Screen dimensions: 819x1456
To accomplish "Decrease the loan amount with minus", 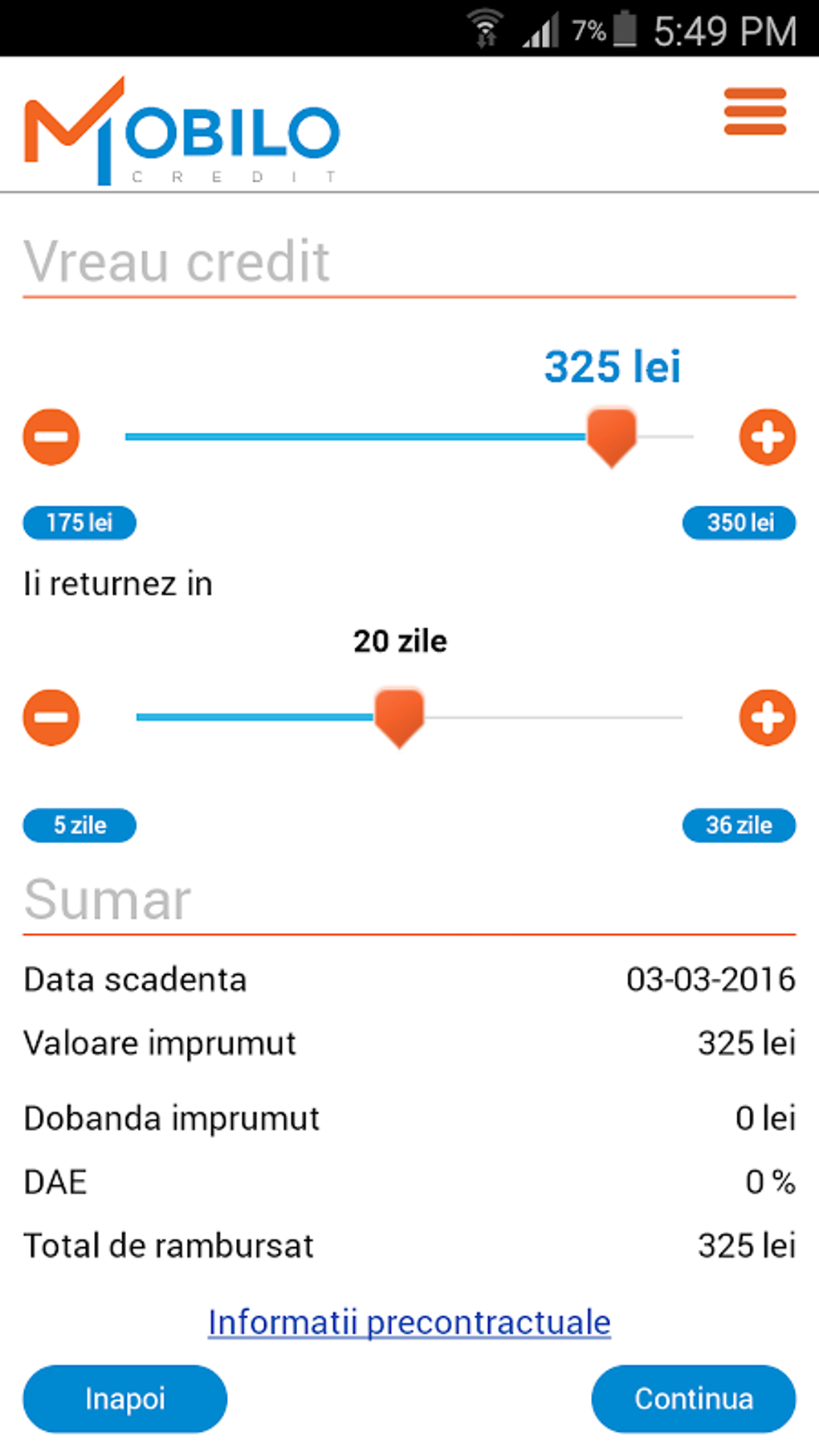I will tap(51, 438).
